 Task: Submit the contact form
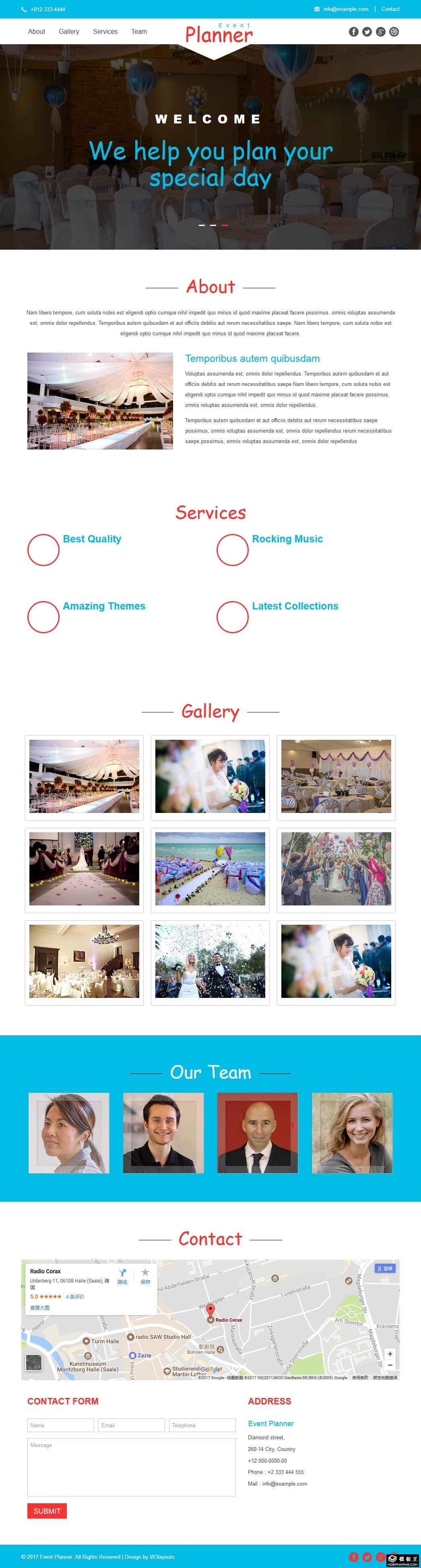(47, 1511)
